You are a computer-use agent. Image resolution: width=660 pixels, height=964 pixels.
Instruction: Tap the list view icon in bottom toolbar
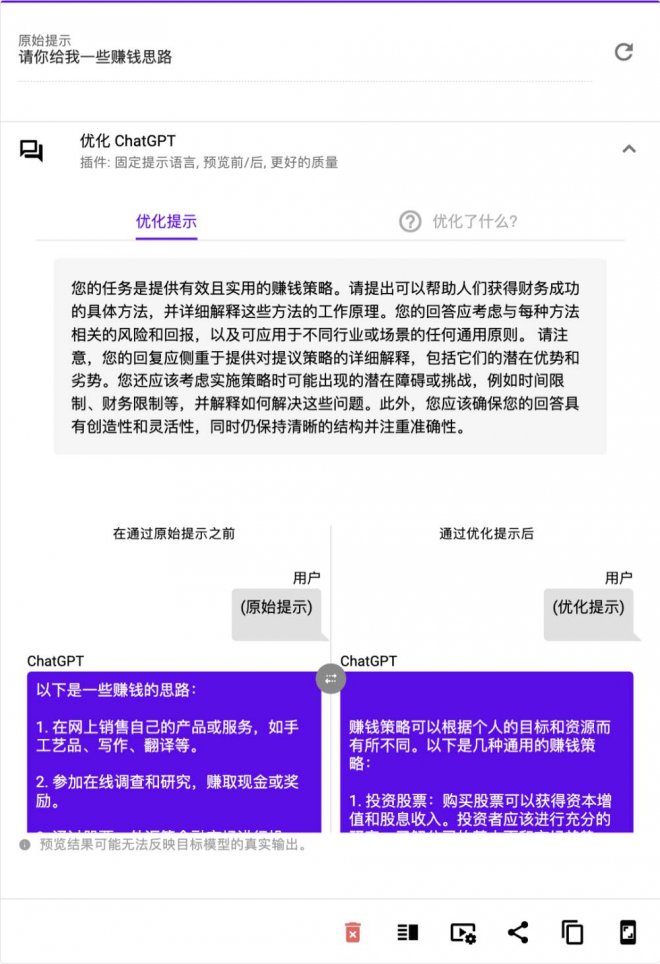point(407,933)
